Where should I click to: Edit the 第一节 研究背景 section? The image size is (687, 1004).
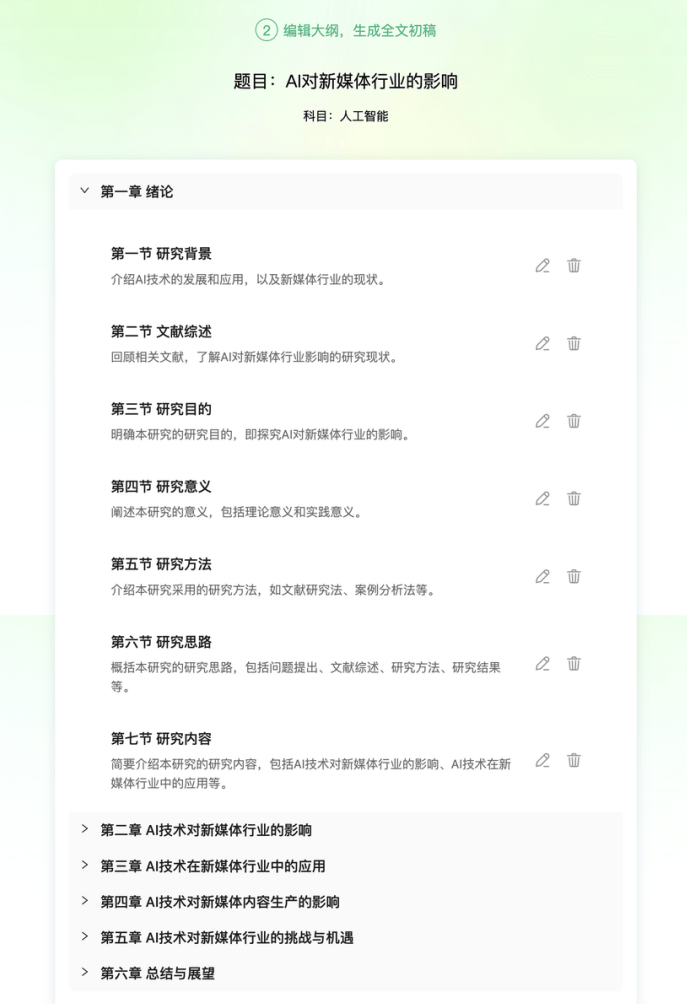[x=543, y=265]
